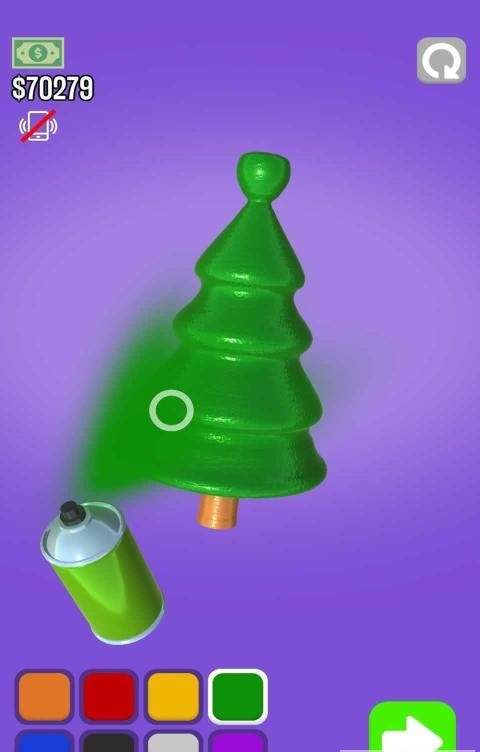Pick the green paint swatch
The width and height of the screenshot is (480, 752).
tap(238, 696)
